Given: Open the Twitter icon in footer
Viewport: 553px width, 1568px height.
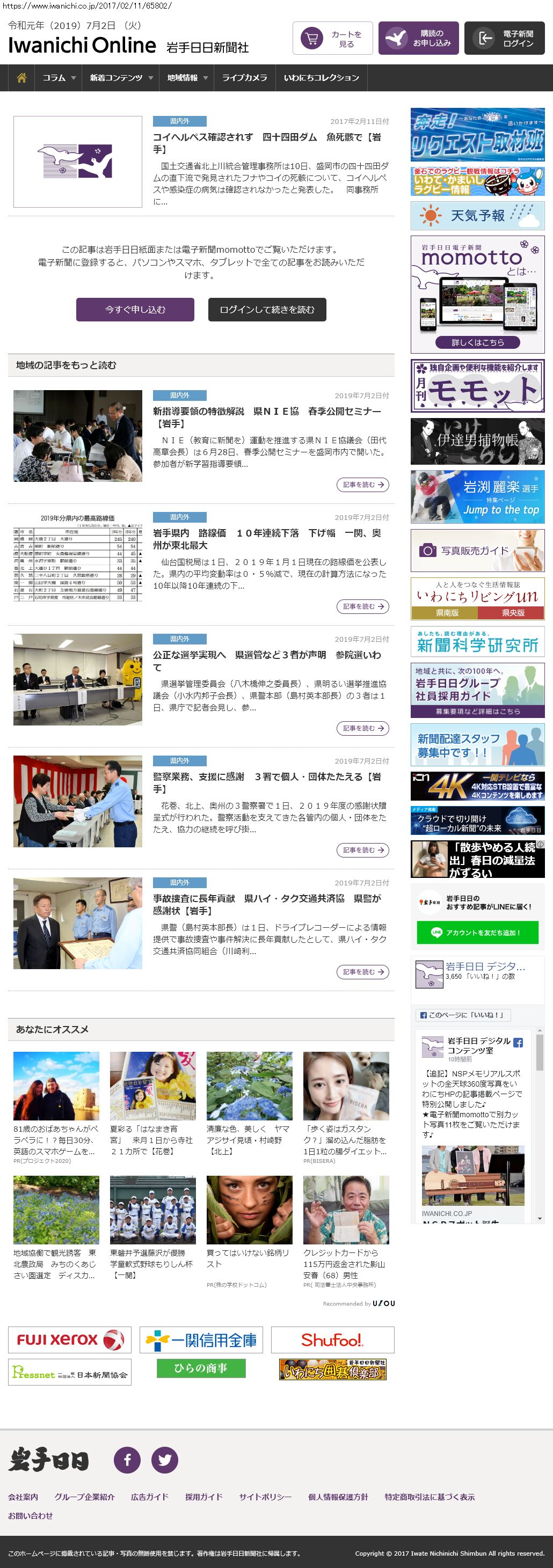Looking at the screenshot, I should pyautogui.click(x=164, y=1460).
